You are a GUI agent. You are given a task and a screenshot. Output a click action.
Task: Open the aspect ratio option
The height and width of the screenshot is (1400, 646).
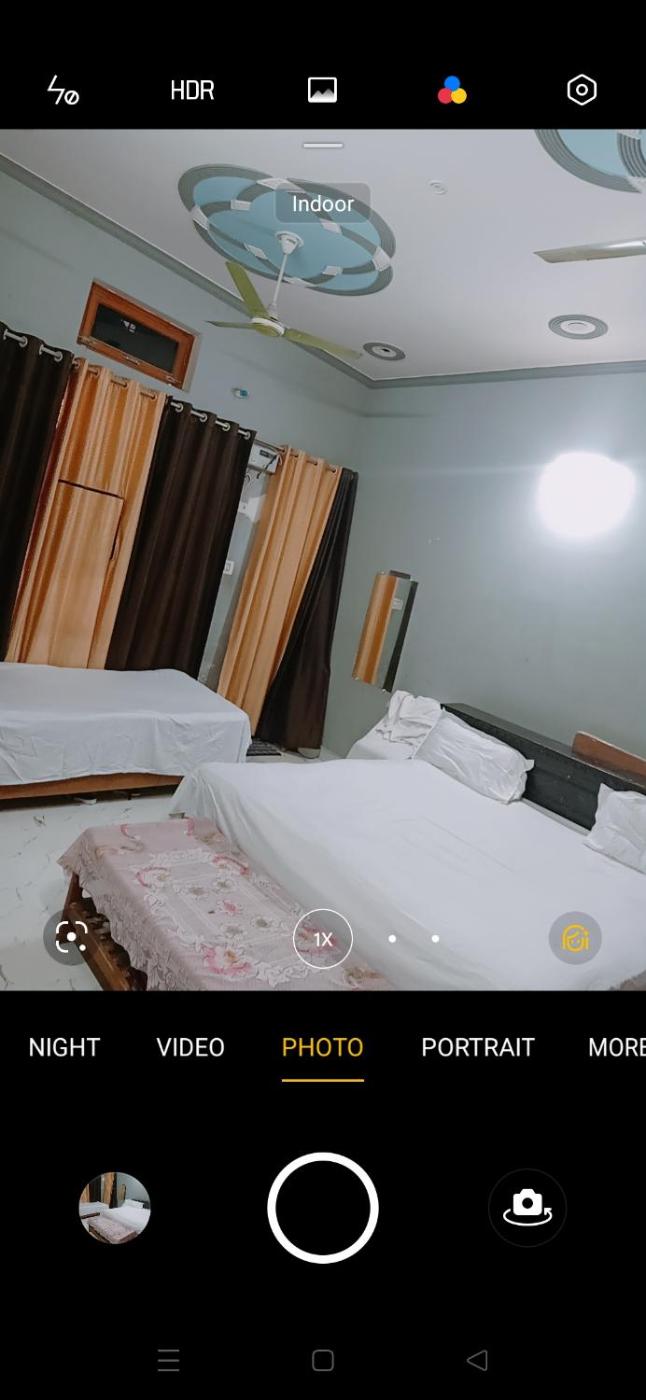(x=322, y=91)
